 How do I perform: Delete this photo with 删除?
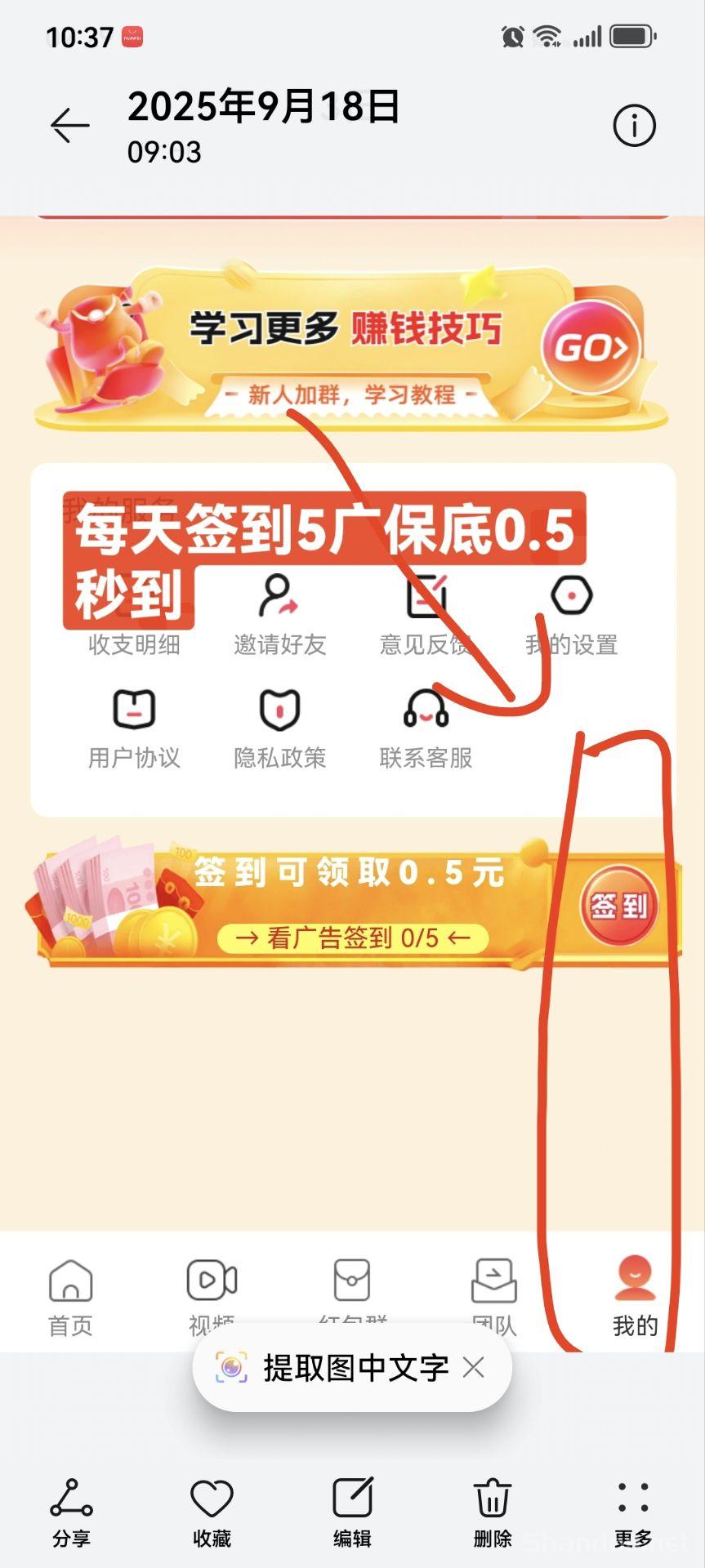click(493, 1511)
